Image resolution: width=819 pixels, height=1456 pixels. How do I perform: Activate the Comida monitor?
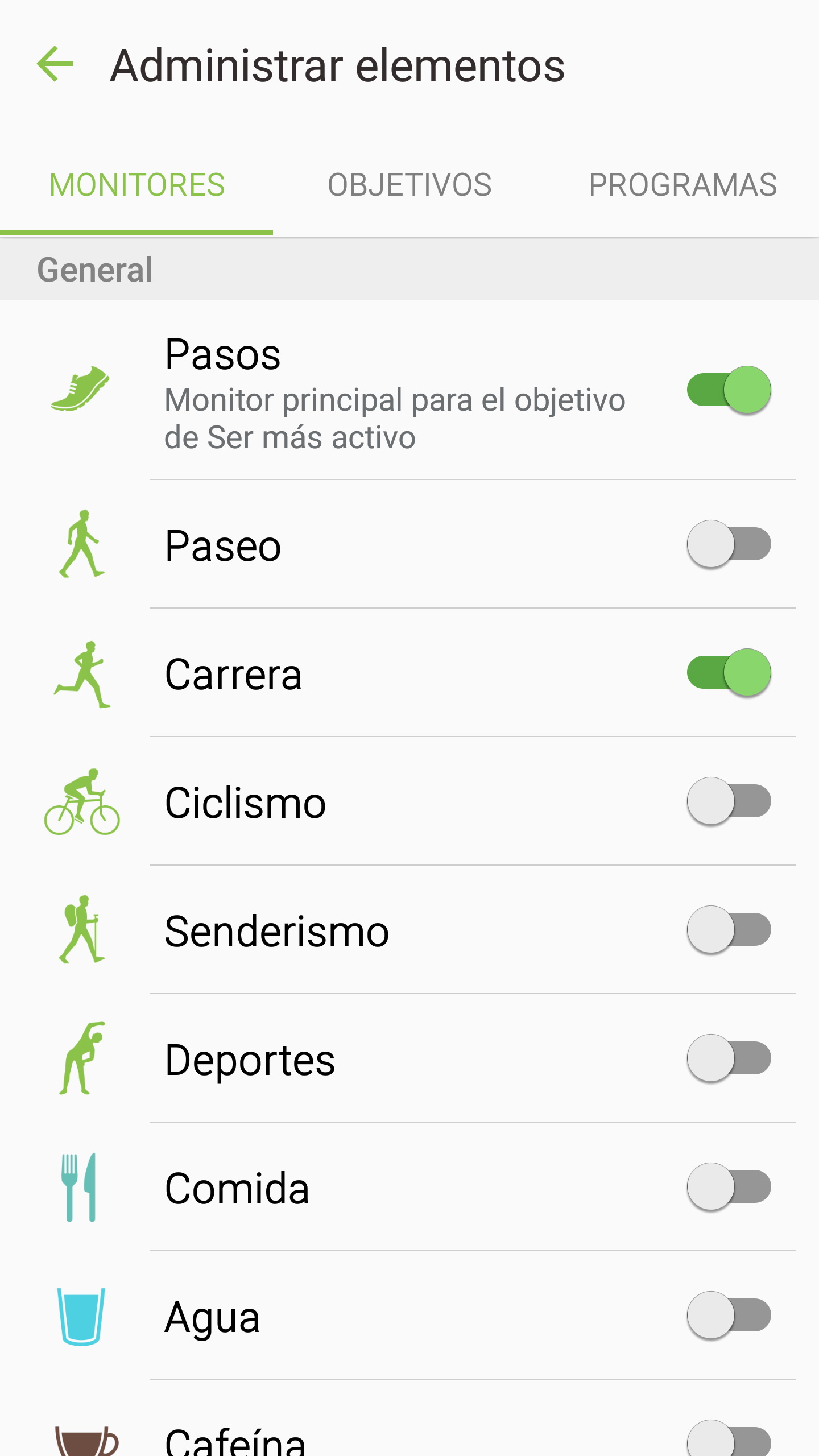[729, 1186]
